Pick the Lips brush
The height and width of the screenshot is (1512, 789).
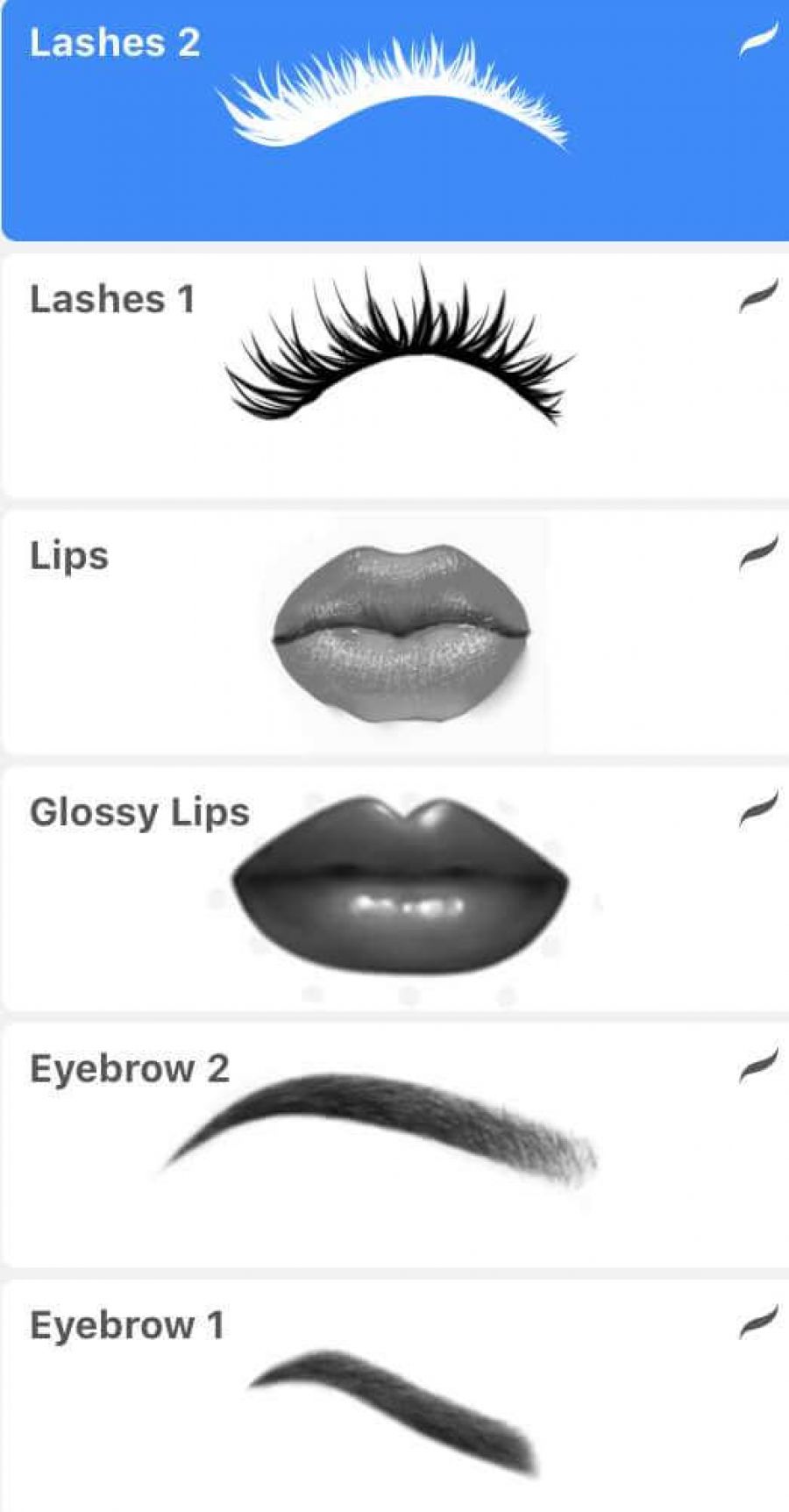coord(394,633)
